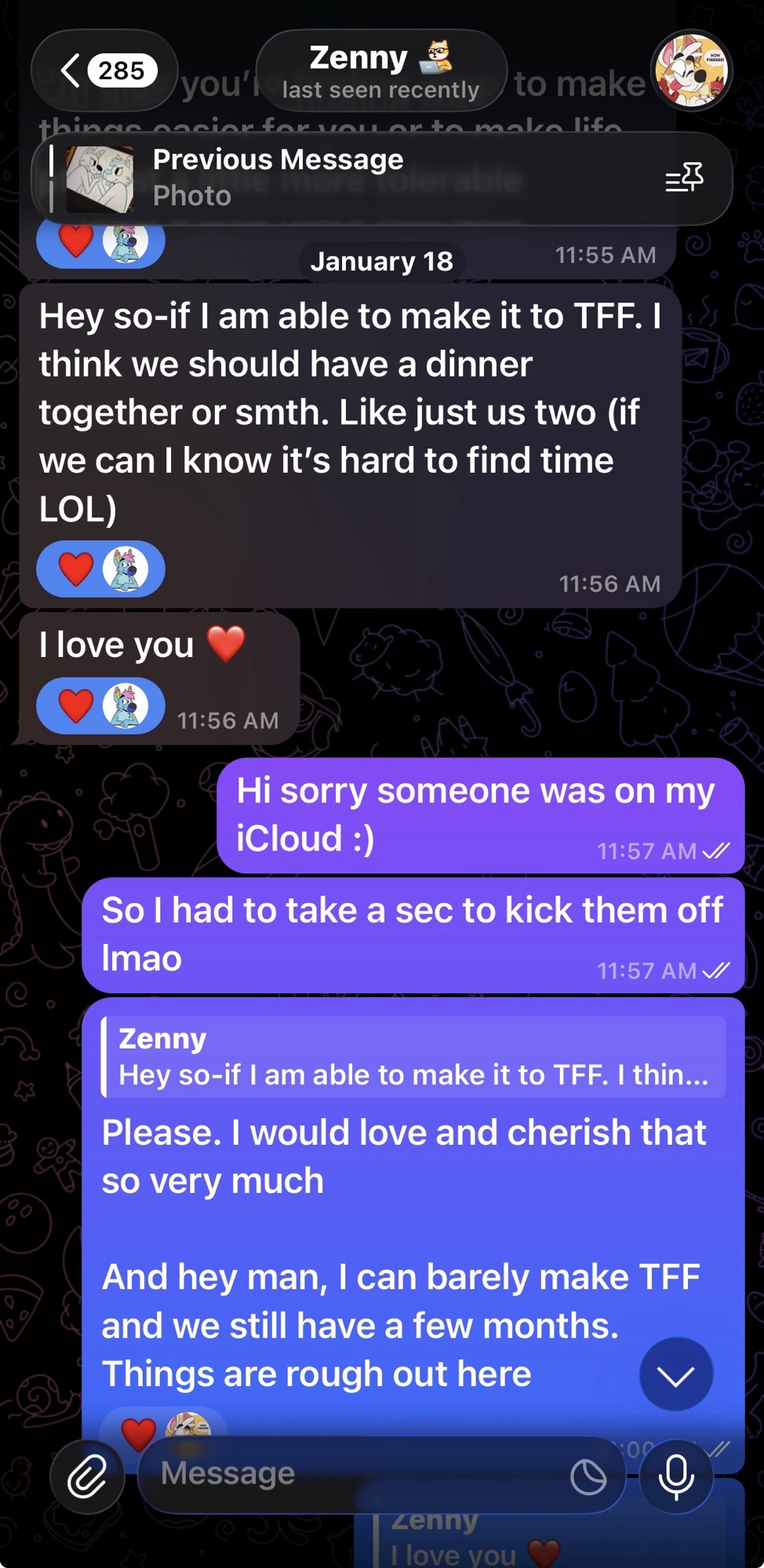Open Zenny's avatar picture
Image resolution: width=764 pixels, height=1568 pixels.
691,71
